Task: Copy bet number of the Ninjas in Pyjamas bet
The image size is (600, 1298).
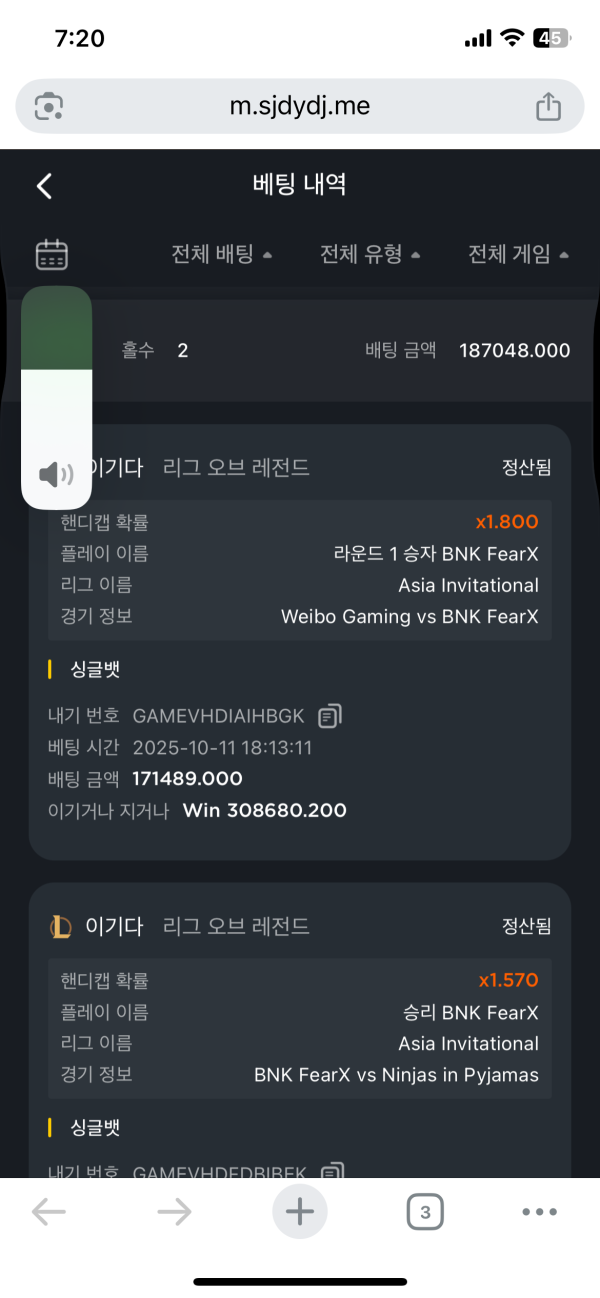Action: [x=330, y=1170]
